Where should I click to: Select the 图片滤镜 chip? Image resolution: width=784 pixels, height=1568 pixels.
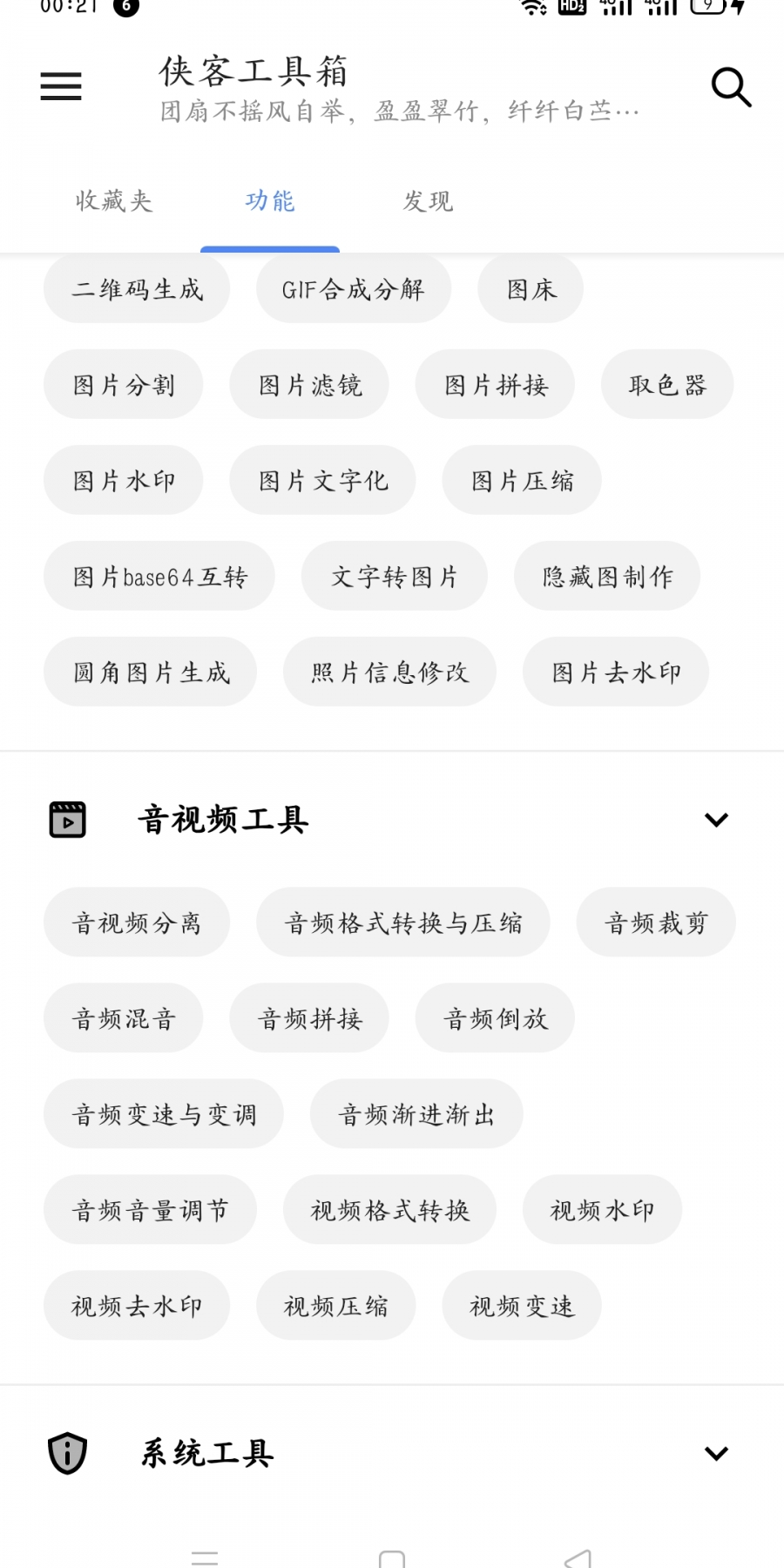pos(309,385)
